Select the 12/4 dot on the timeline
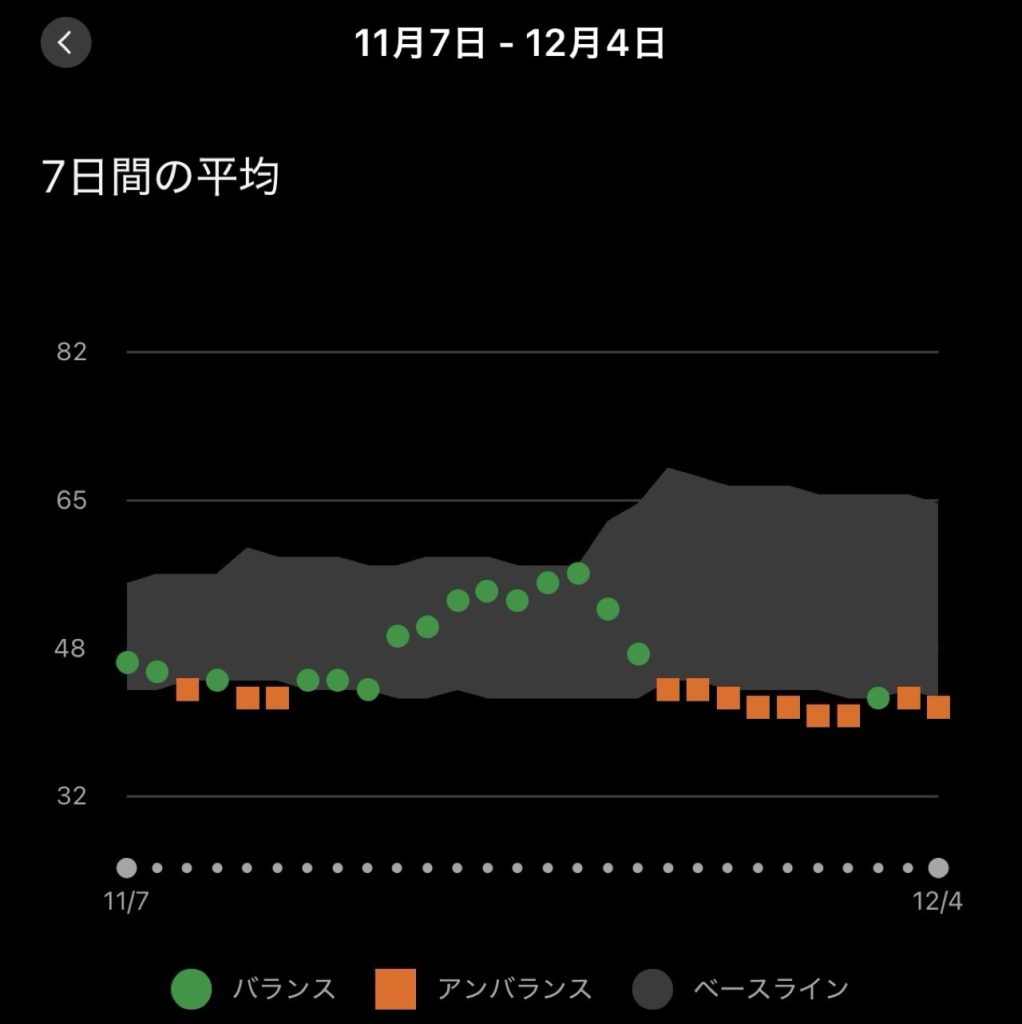 938,867
